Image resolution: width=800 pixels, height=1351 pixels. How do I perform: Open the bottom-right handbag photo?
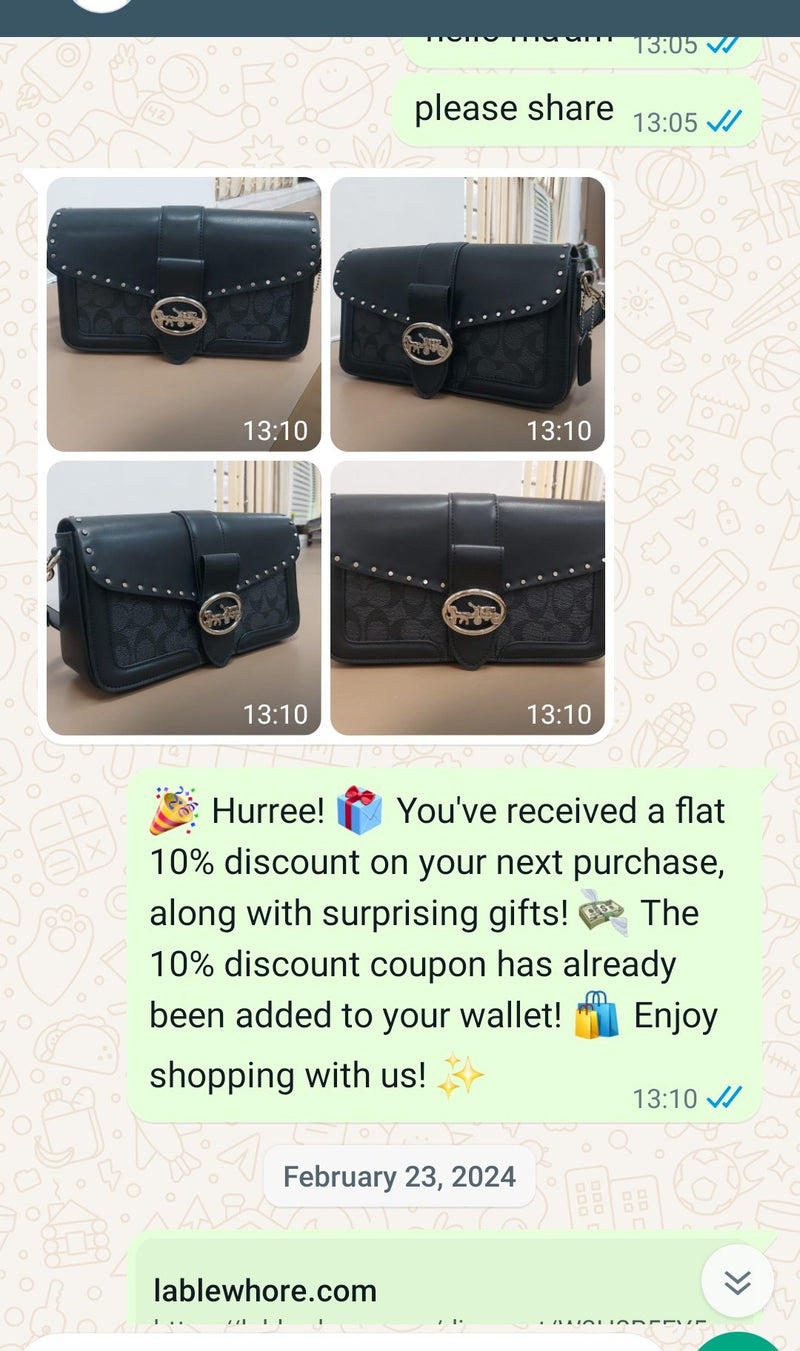[x=468, y=598]
